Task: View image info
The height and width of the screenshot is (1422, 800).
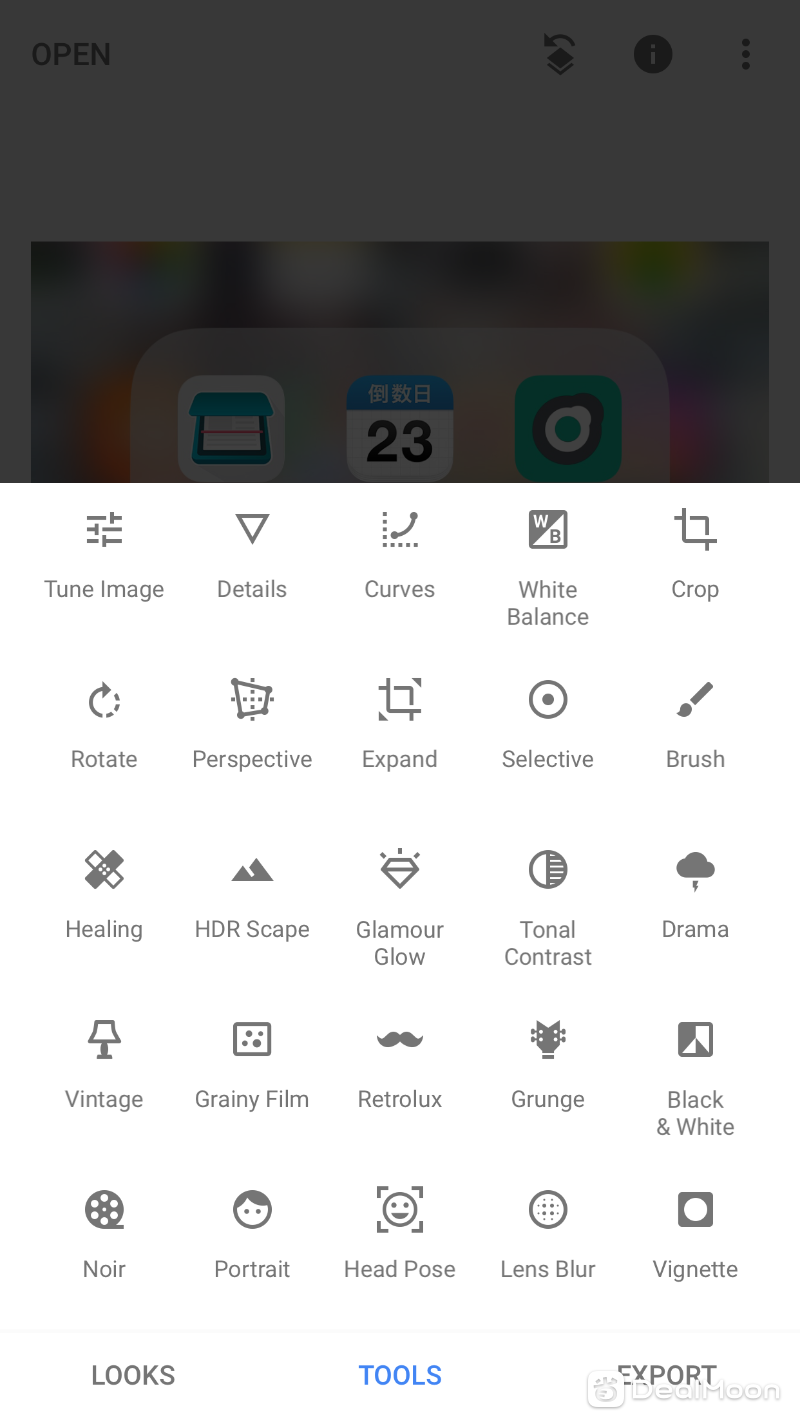Action: [x=653, y=54]
